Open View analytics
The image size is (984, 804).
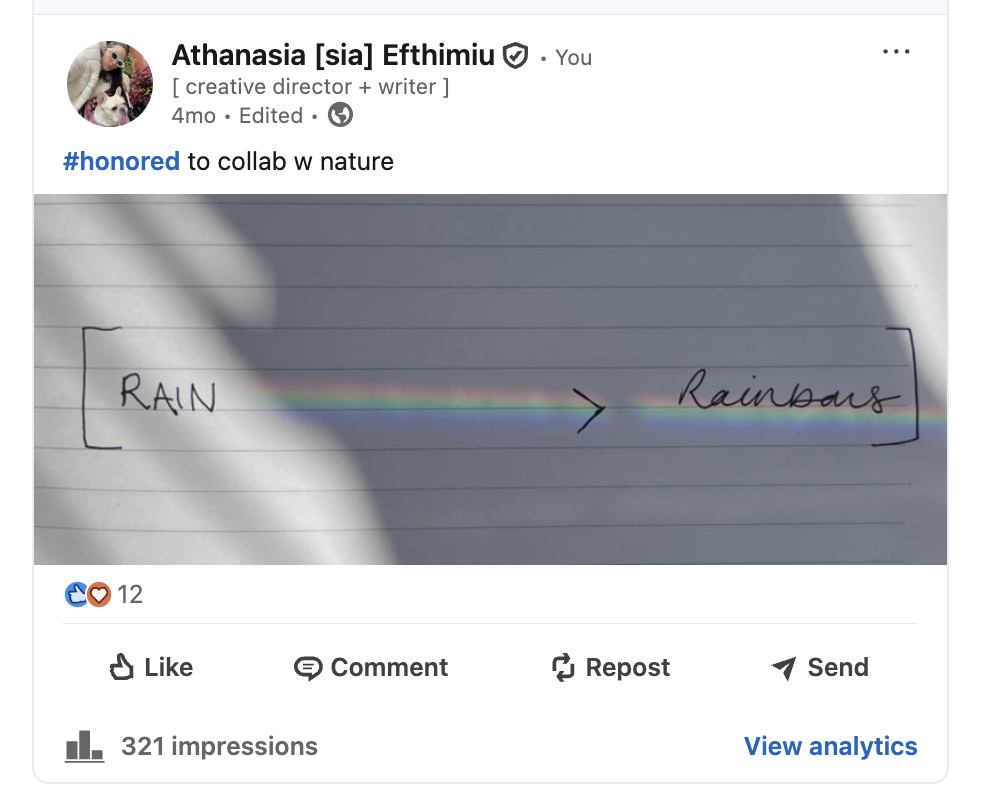tap(830, 746)
